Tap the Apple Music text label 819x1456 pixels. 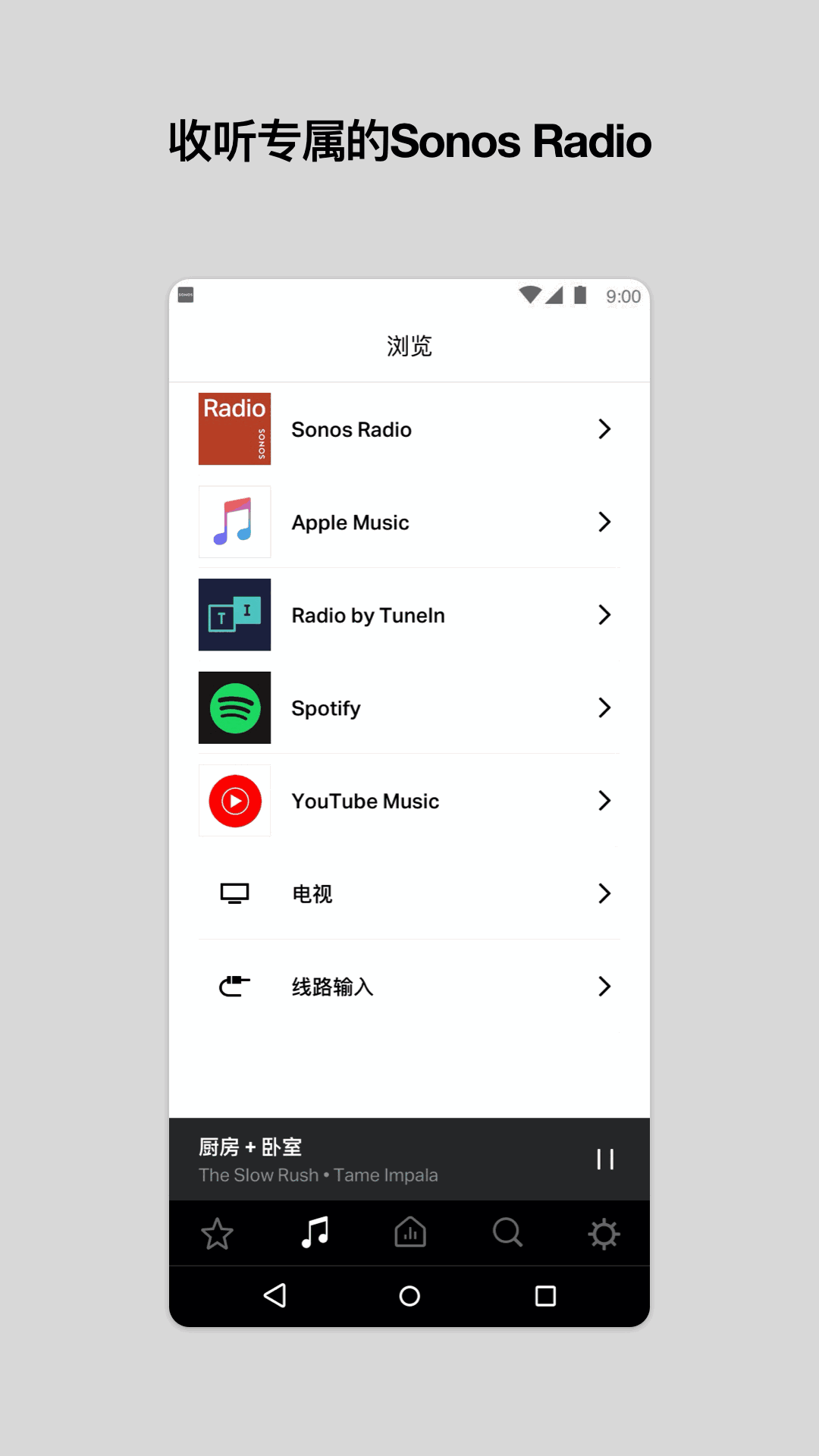(350, 522)
